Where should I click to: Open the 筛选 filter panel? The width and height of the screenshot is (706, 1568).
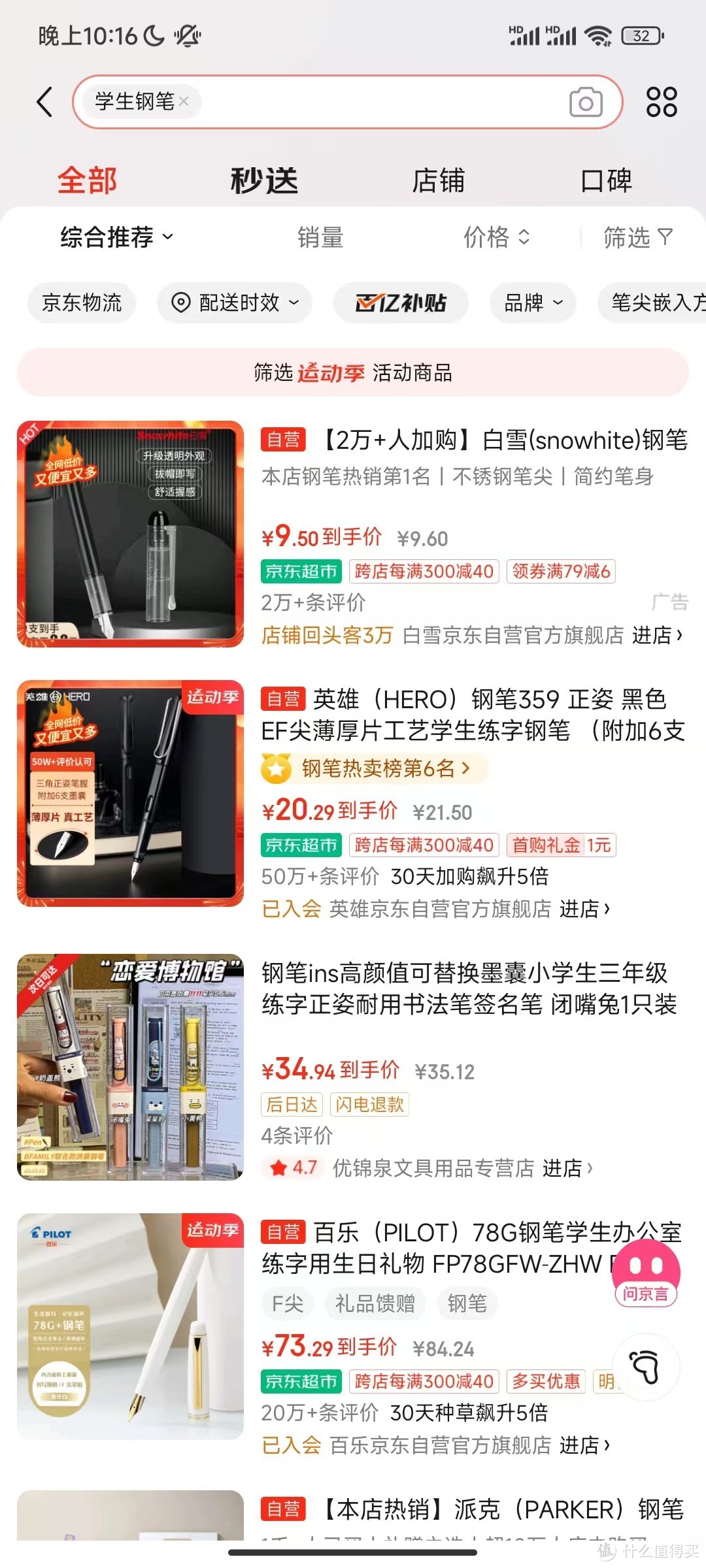637,238
